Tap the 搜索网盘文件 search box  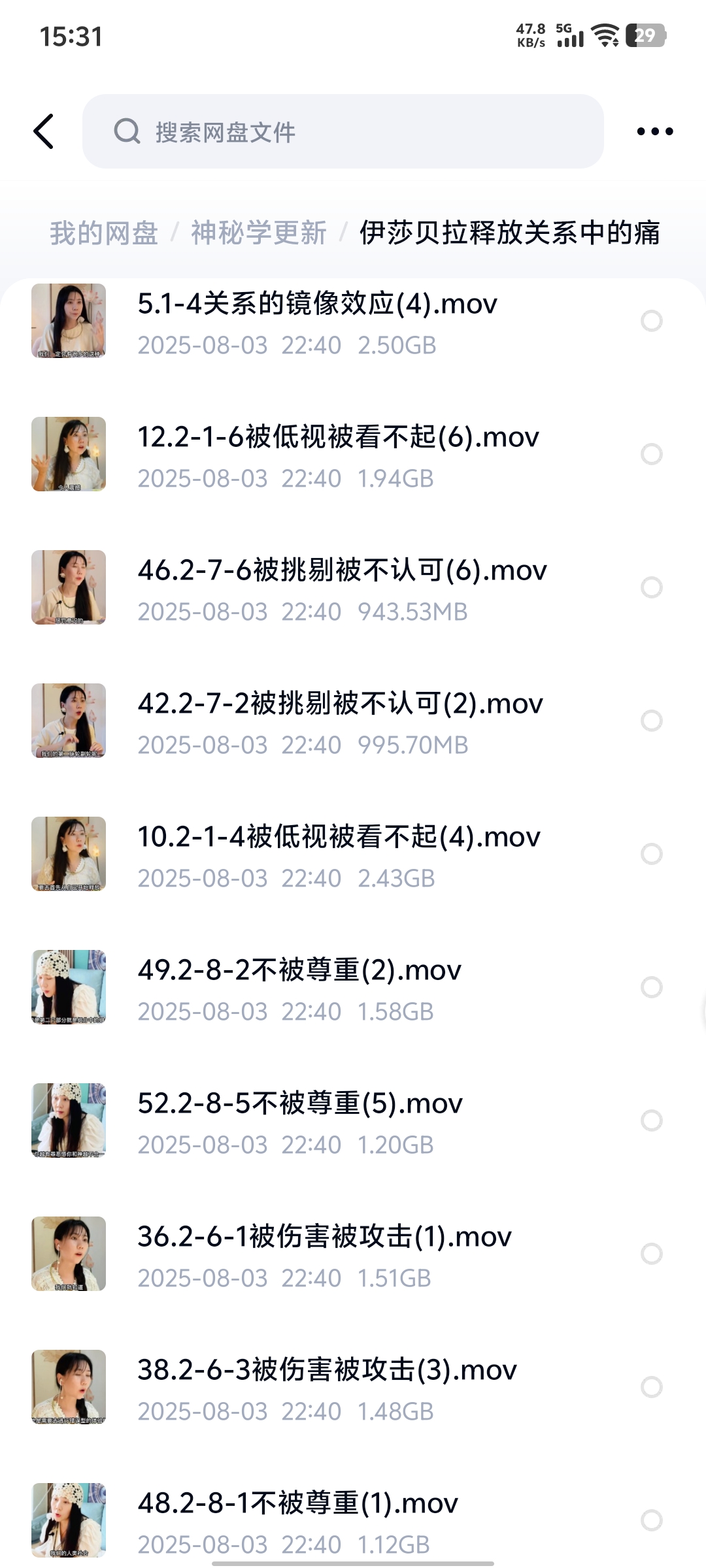point(343,131)
